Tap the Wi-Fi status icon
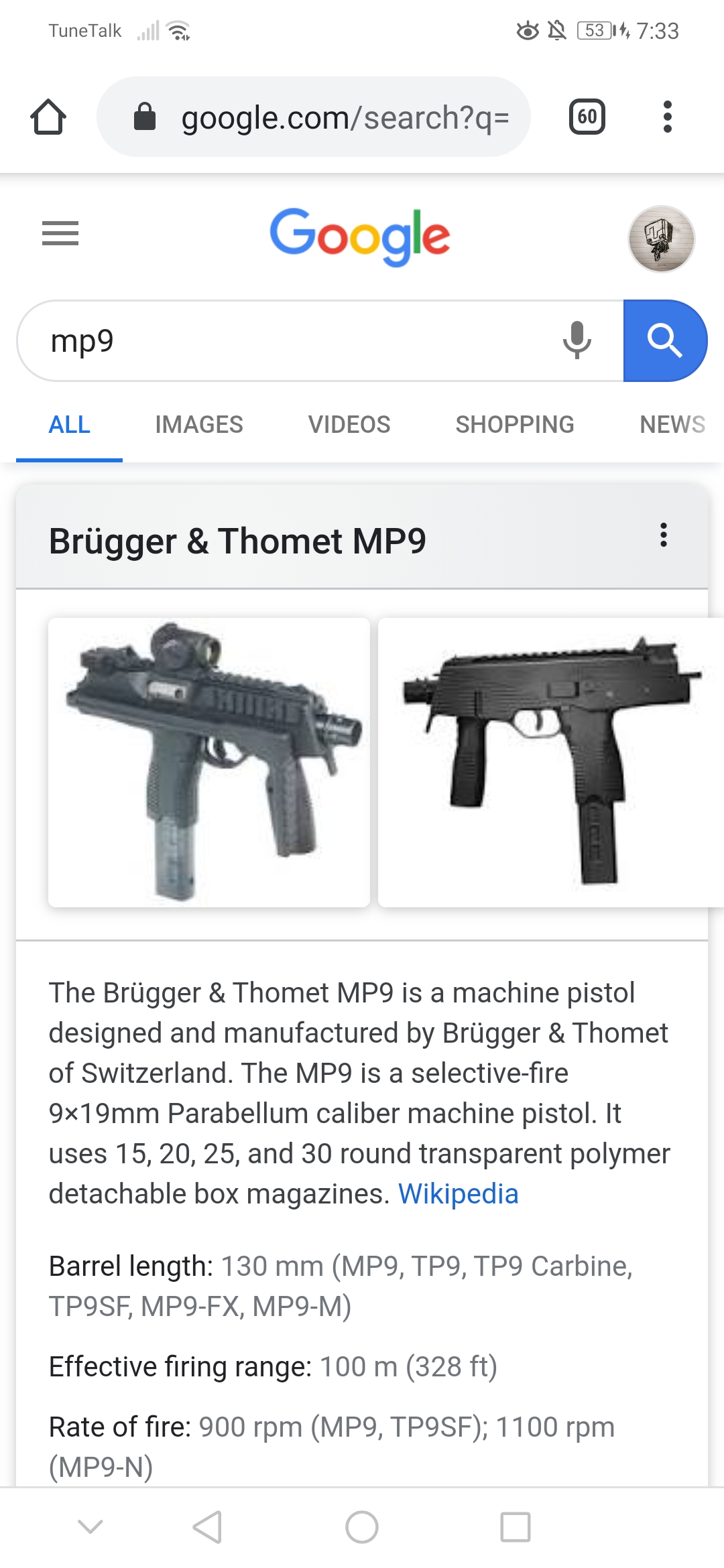Image resolution: width=724 pixels, height=1568 pixels. click(x=178, y=29)
